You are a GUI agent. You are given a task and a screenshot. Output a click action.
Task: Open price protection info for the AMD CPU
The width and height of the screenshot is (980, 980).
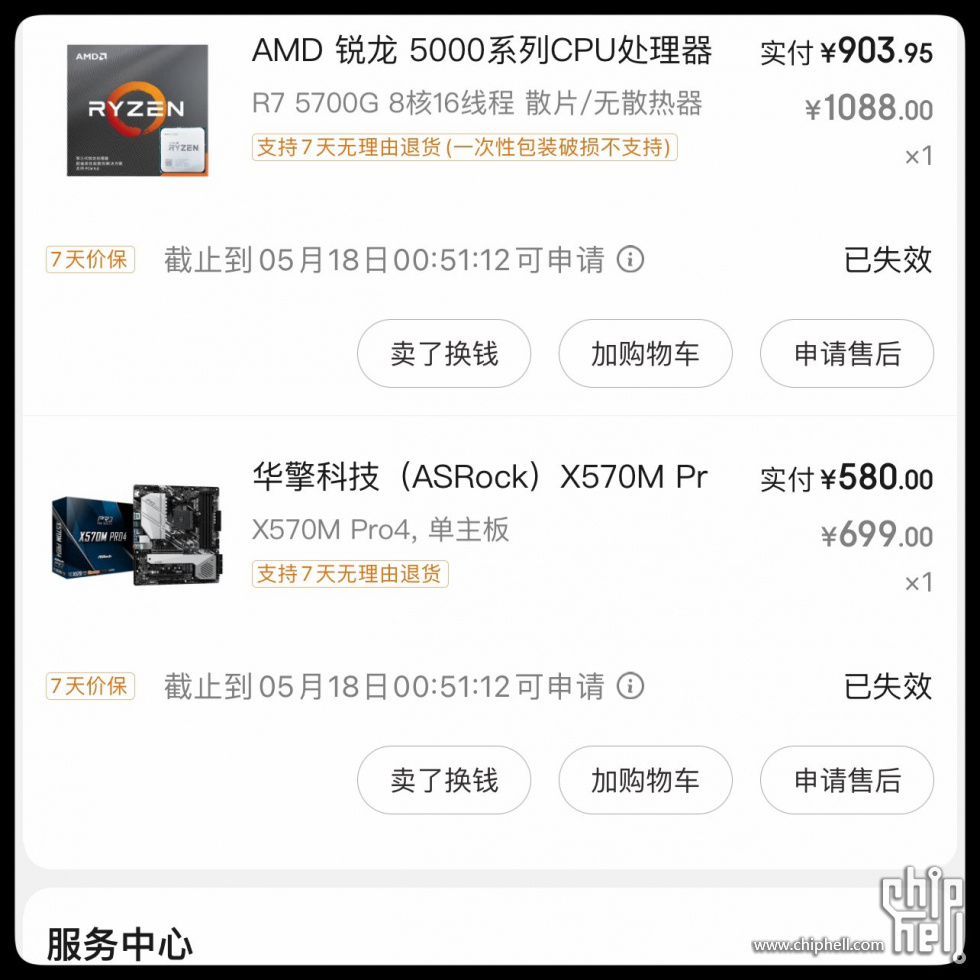(x=630, y=260)
